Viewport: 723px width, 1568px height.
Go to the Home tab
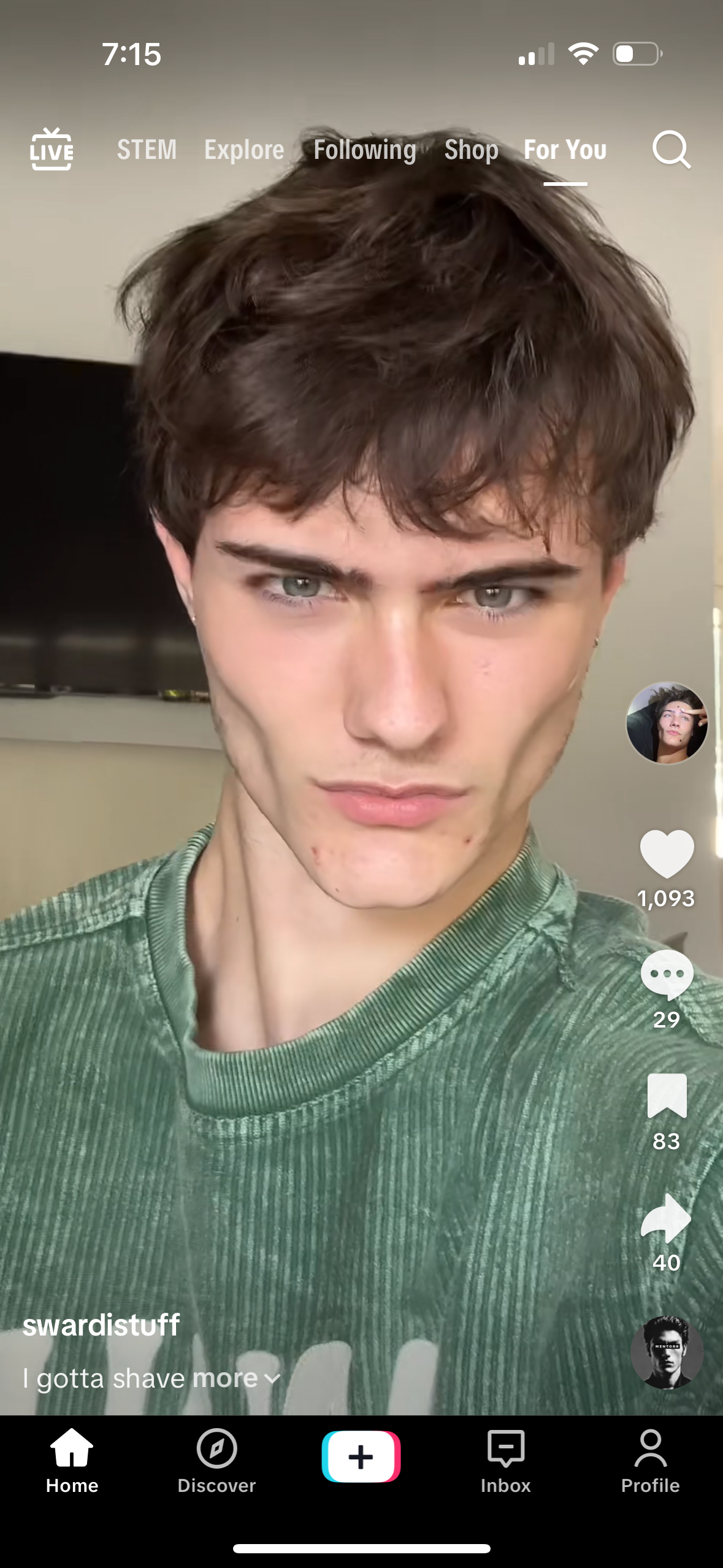pyautogui.click(x=72, y=1461)
